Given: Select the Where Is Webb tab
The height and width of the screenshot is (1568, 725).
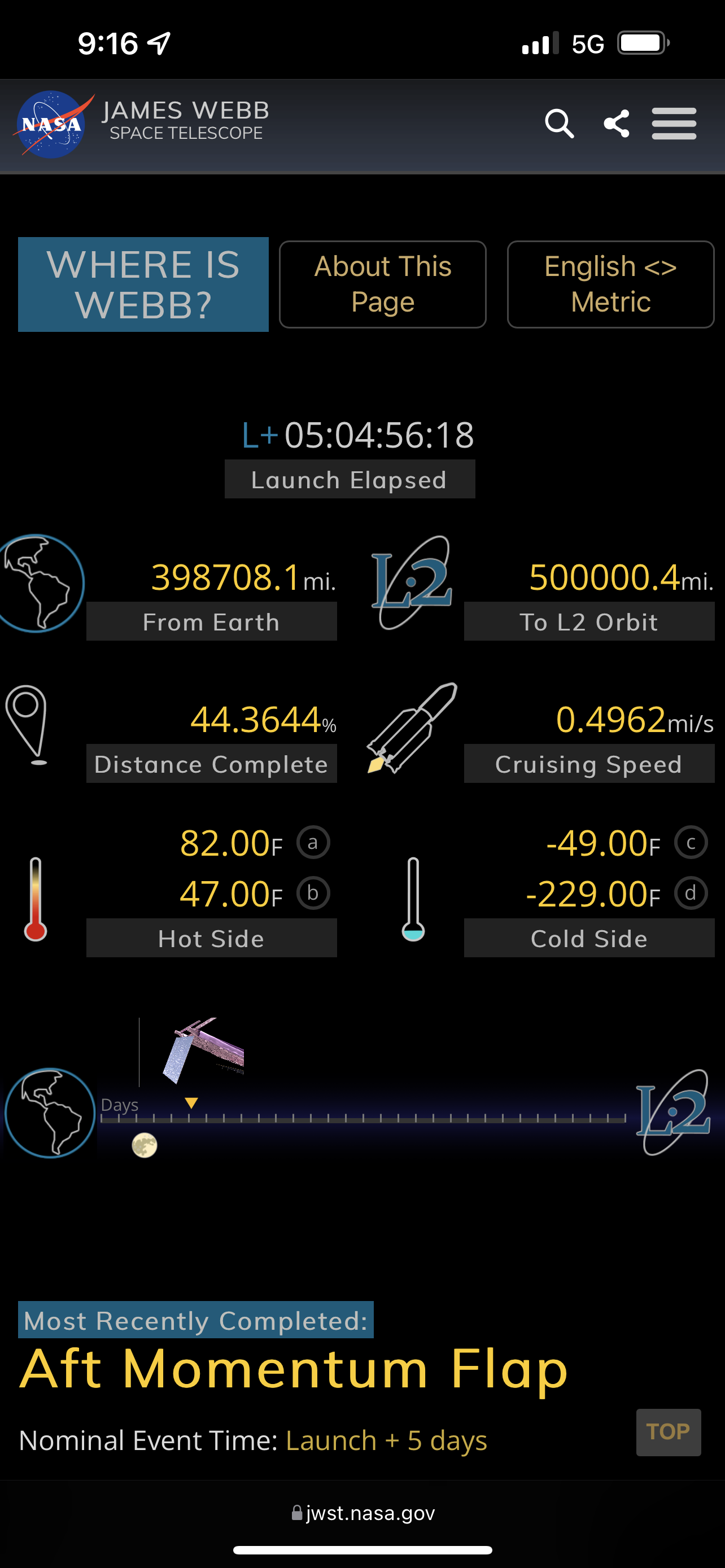Looking at the screenshot, I should pyautogui.click(x=143, y=284).
